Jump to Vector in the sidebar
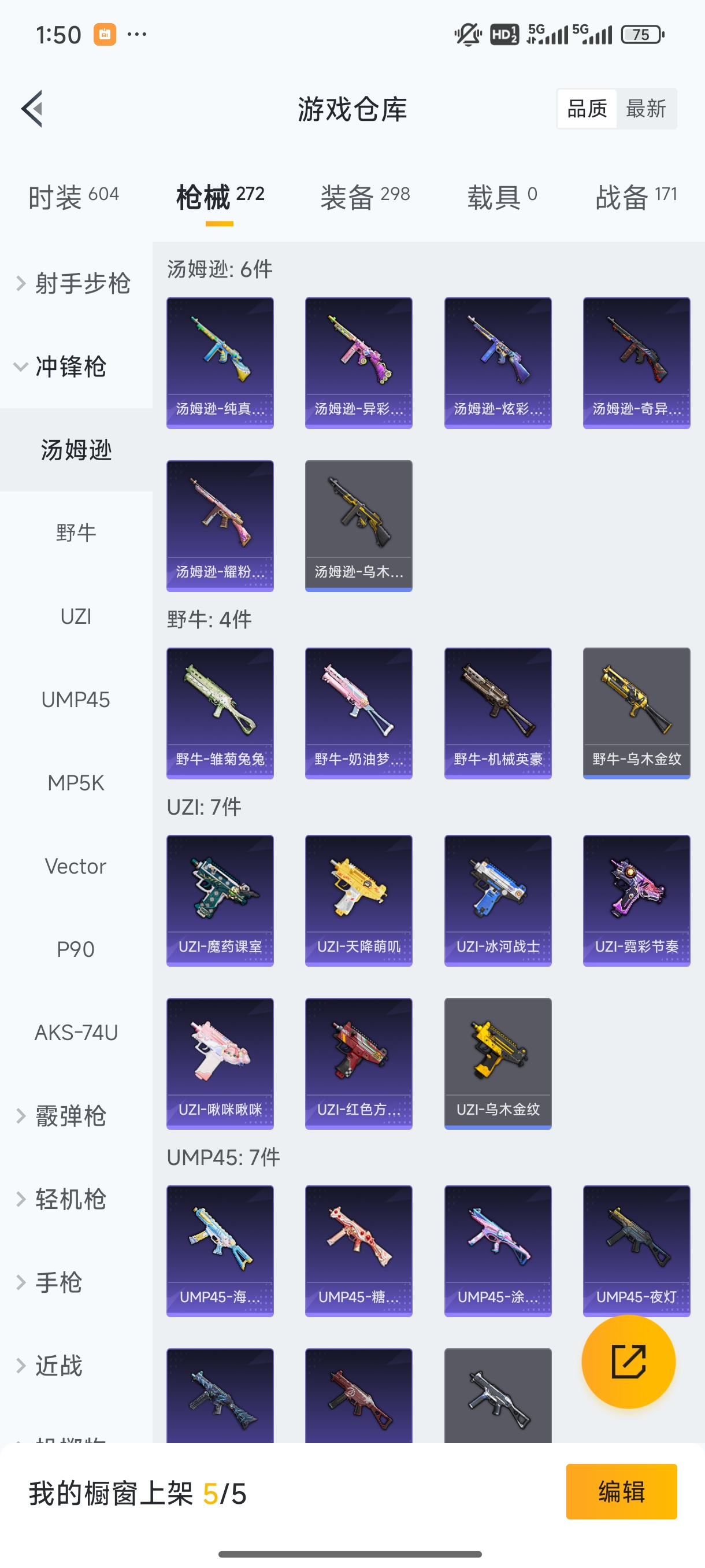This screenshot has height=1568, width=705. (76, 866)
